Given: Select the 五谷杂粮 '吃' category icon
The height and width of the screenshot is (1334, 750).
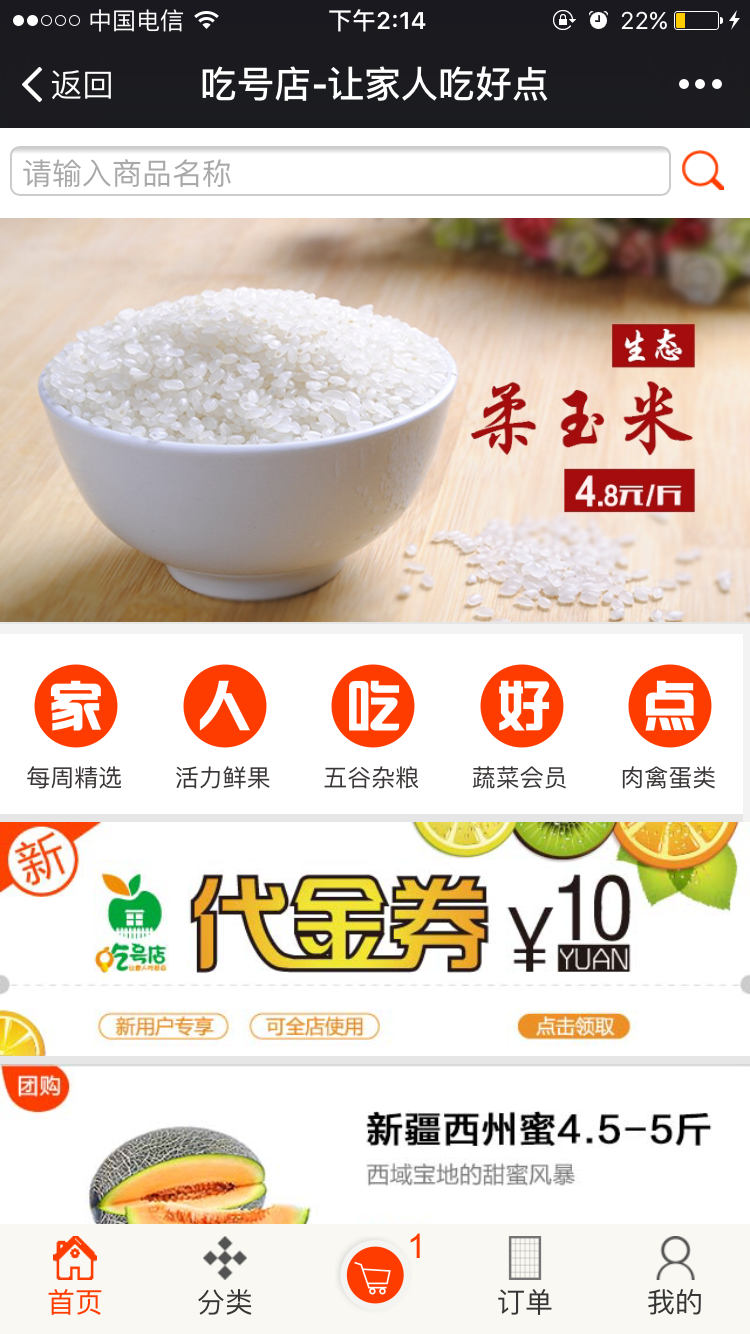Looking at the screenshot, I should [x=372, y=705].
